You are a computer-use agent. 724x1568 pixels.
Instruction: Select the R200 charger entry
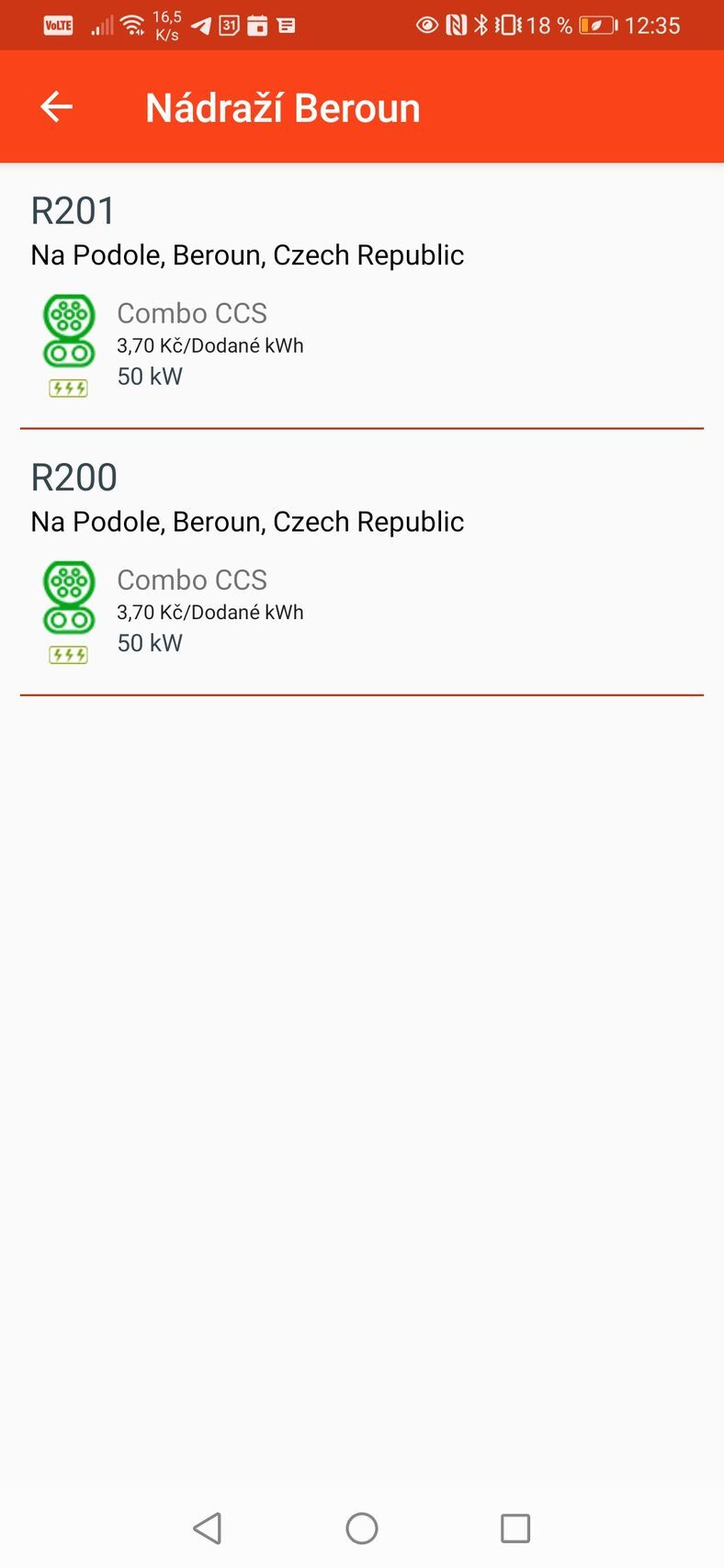[x=361, y=562]
